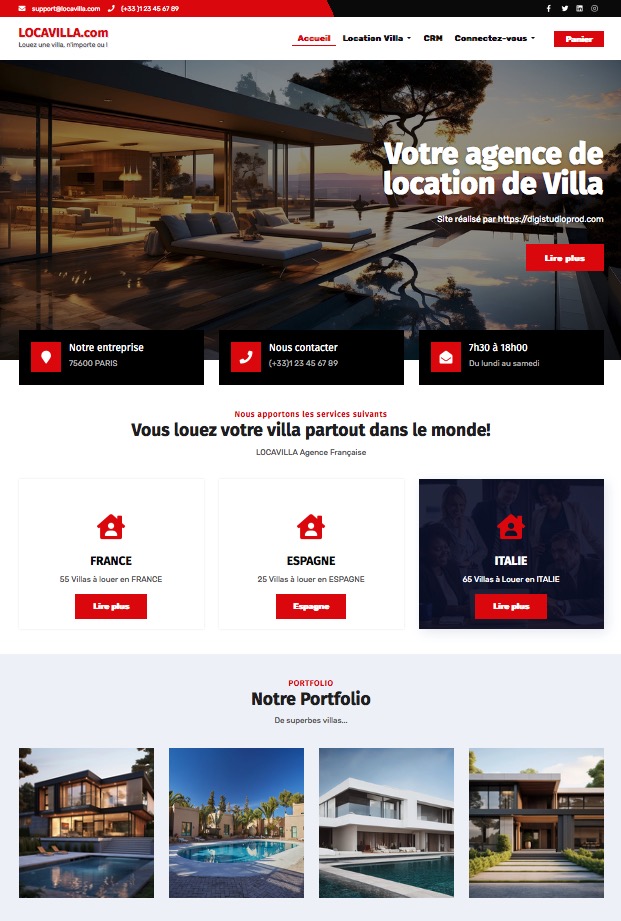Tap the Espagne button under ESPAGNE
Screen dimensions: 621x921
311,606
